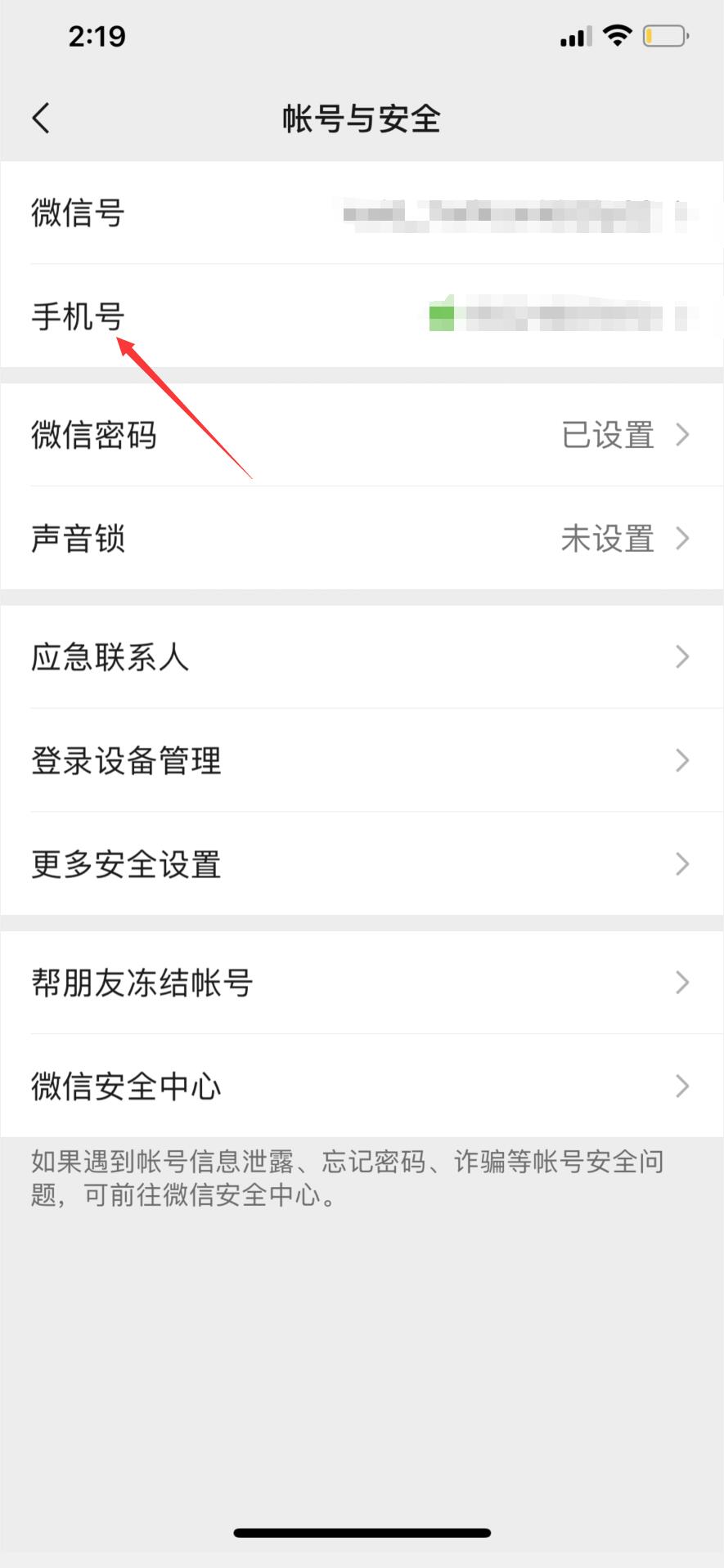Go back using the top-left arrow

point(41,119)
